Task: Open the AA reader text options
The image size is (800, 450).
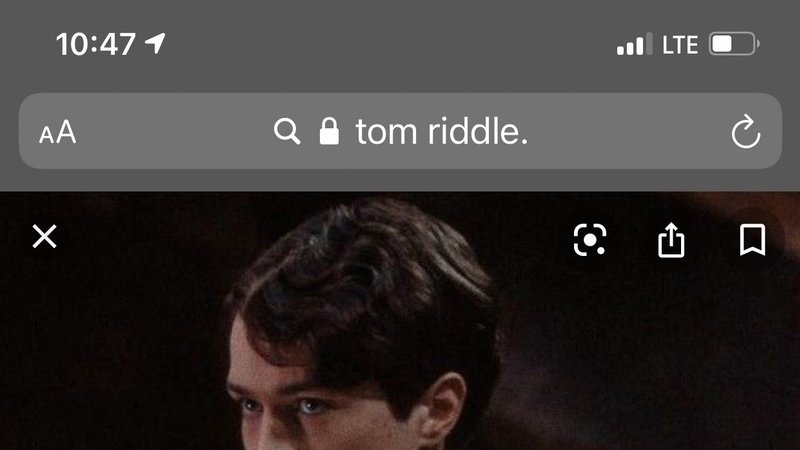Action: pyautogui.click(x=57, y=132)
